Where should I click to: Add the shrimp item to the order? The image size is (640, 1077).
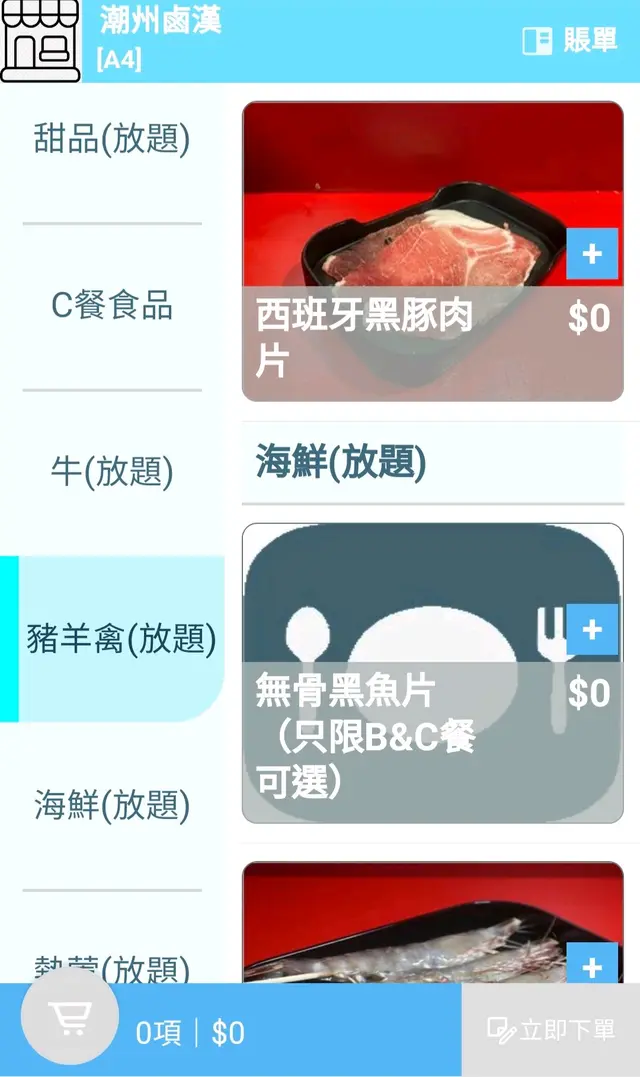pos(592,966)
